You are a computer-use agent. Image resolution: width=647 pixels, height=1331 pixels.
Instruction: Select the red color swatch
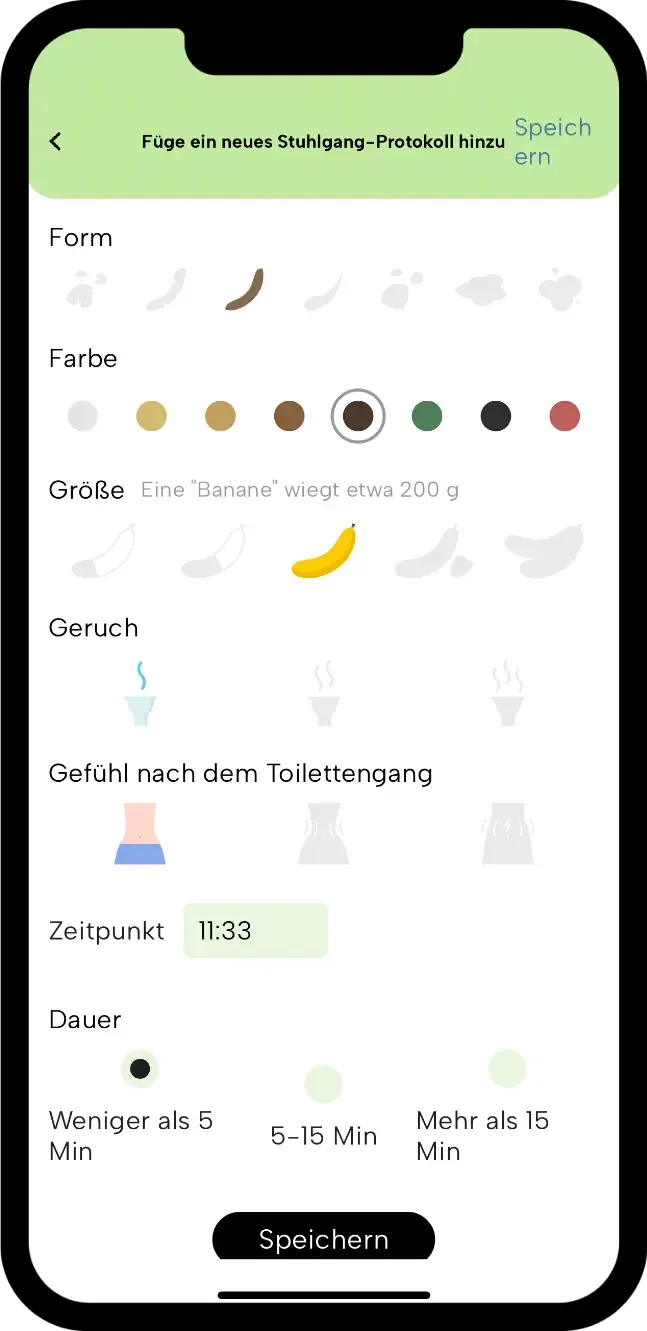click(x=565, y=416)
